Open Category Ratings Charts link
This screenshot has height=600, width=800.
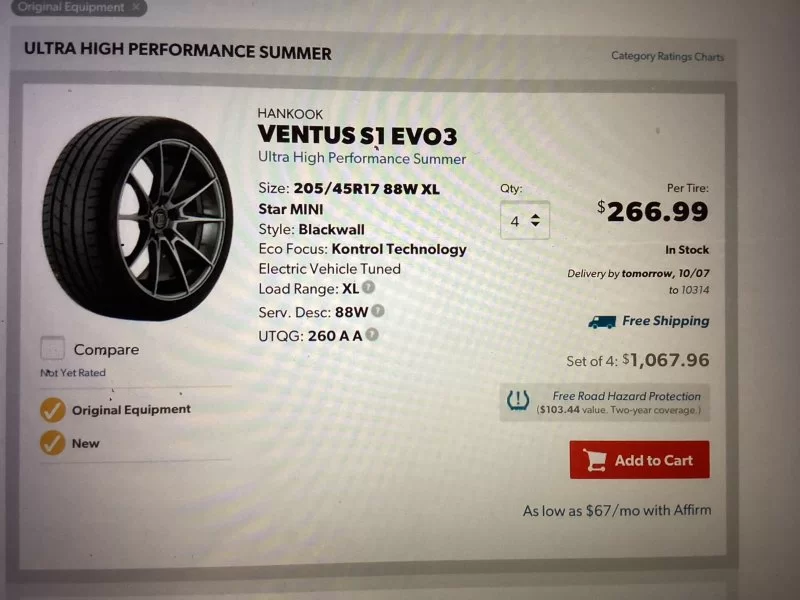coord(667,56)
